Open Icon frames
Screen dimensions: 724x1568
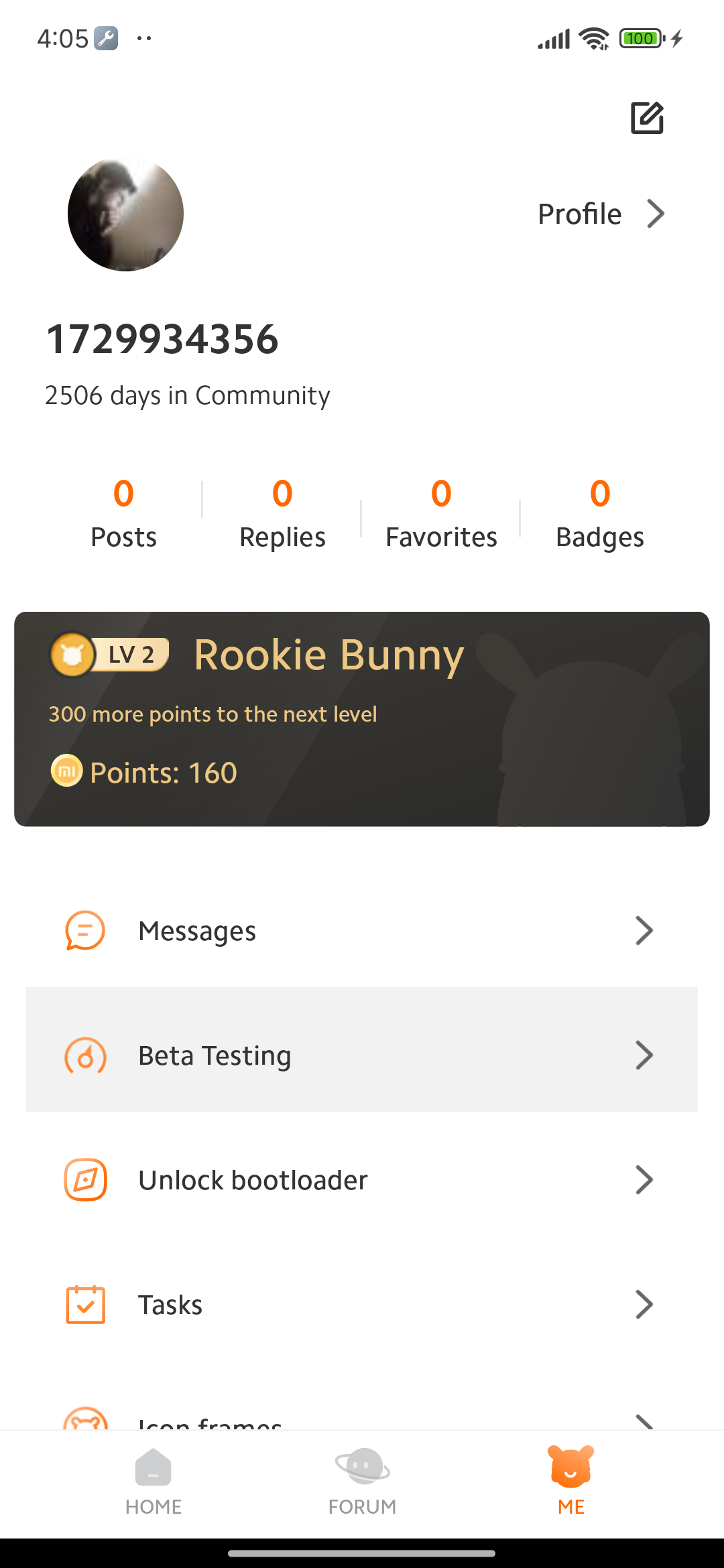[362, 1419]
